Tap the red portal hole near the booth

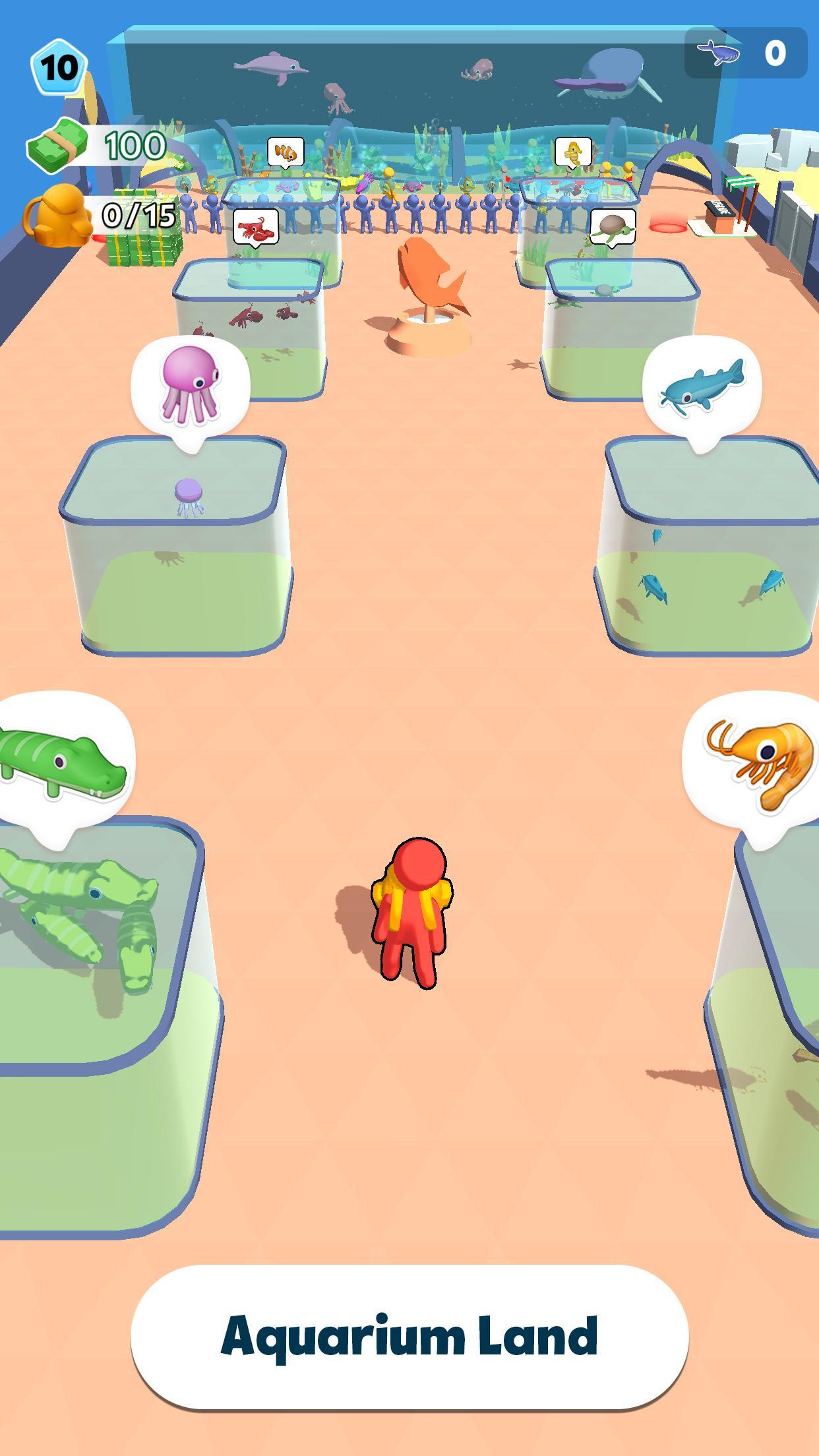click(x=668, y=226)
